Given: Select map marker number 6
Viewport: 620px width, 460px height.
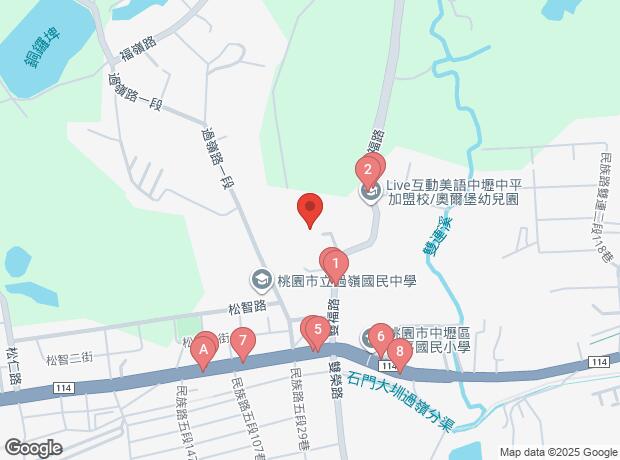Looking at the screenshot, I should point(381,337).
